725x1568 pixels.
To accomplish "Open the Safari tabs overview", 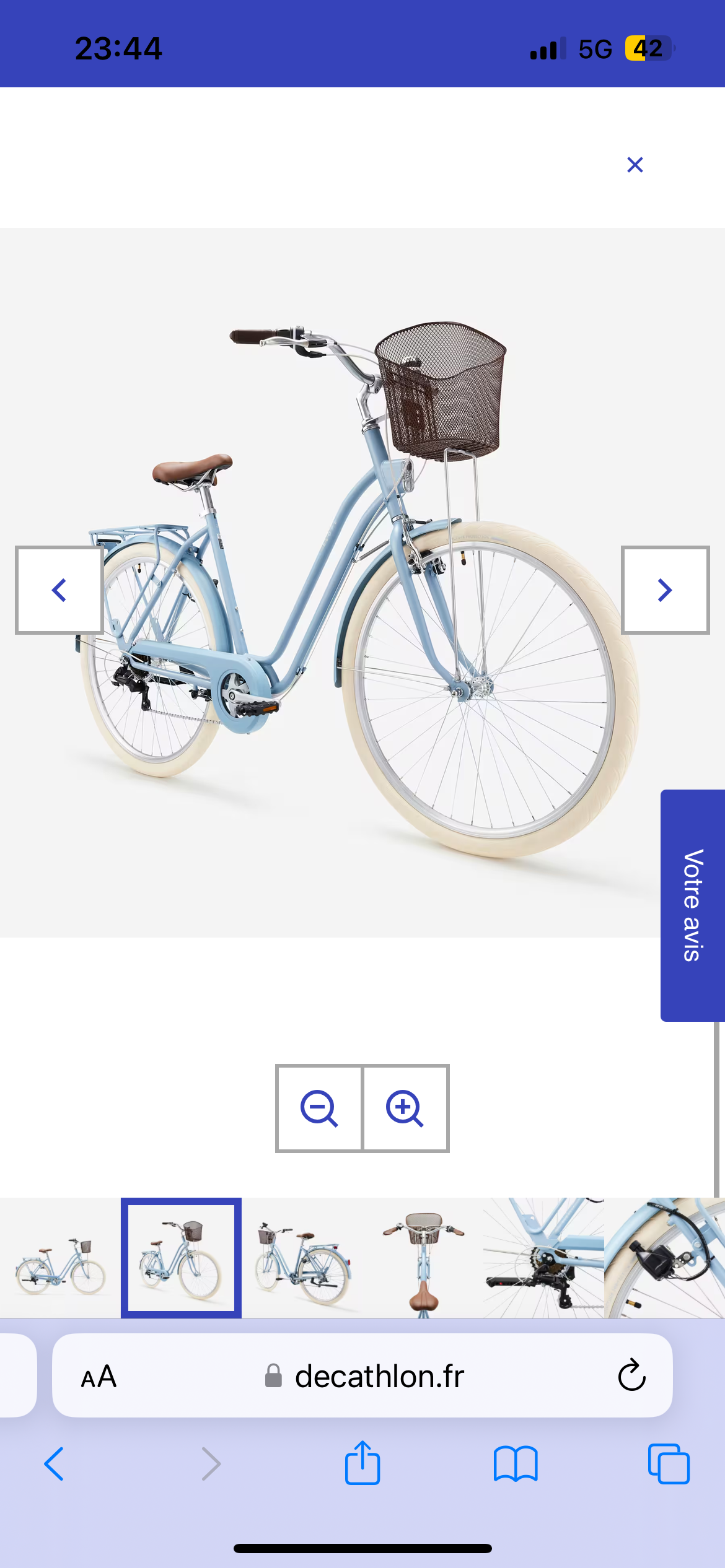I will point(669,1464).
